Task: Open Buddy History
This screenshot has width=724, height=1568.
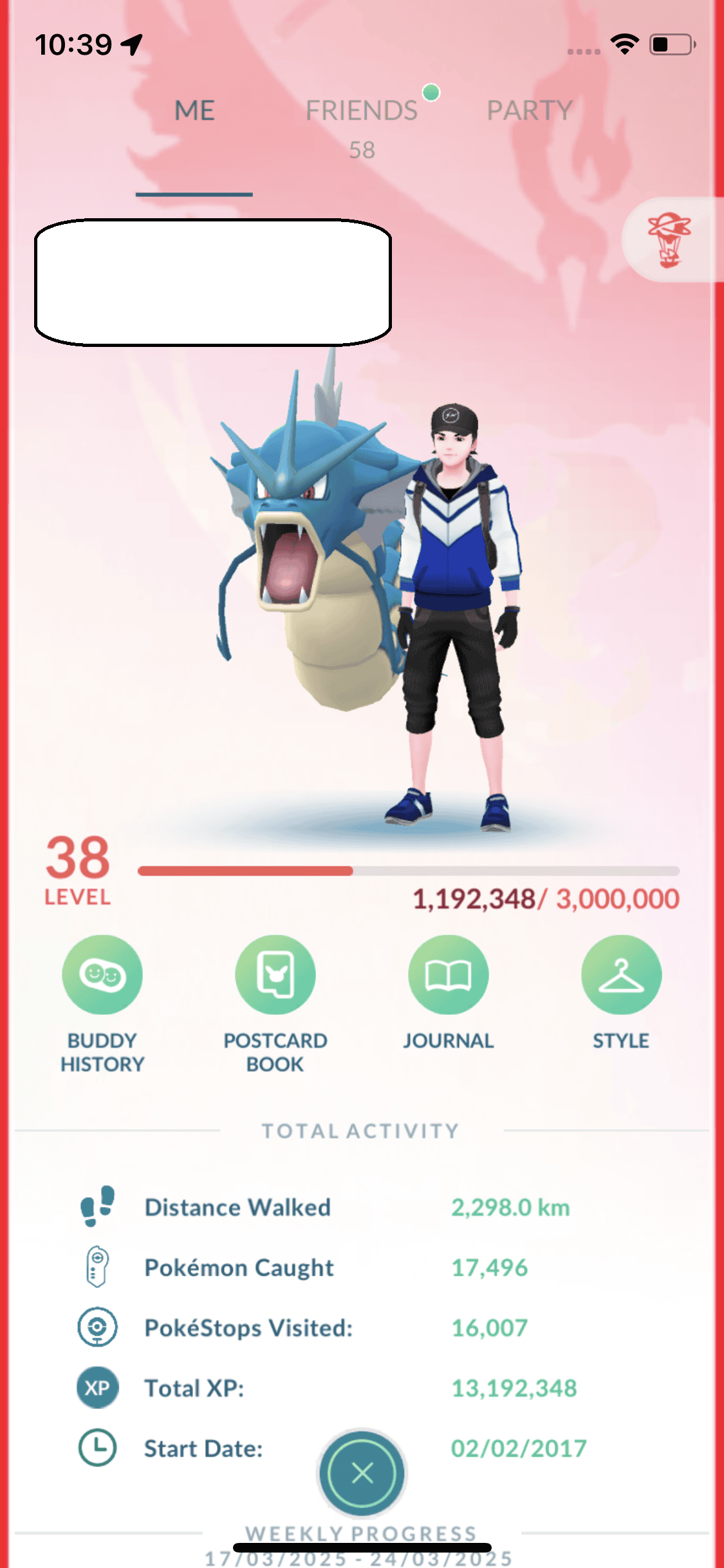Action: 102,975
